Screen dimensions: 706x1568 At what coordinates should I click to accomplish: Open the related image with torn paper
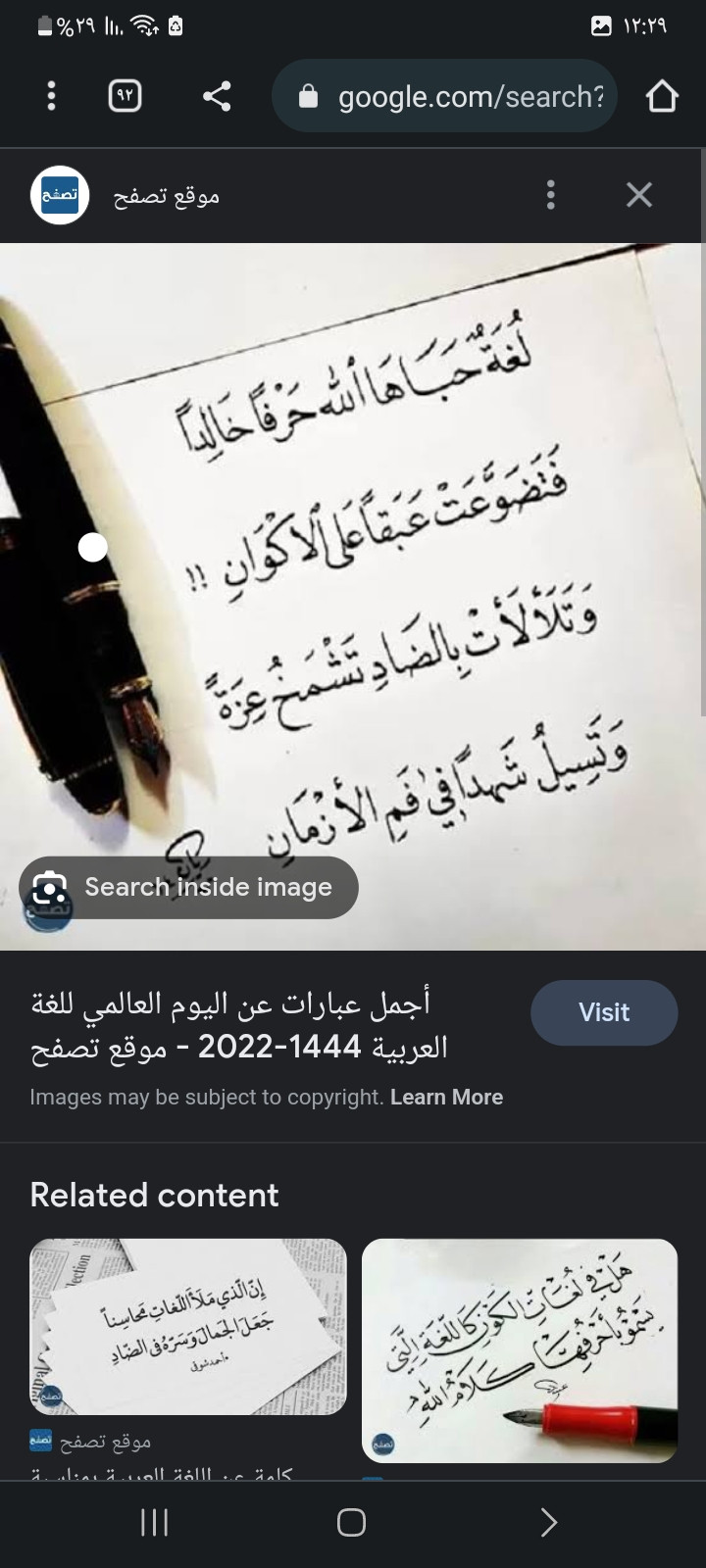click(188, 1327)
